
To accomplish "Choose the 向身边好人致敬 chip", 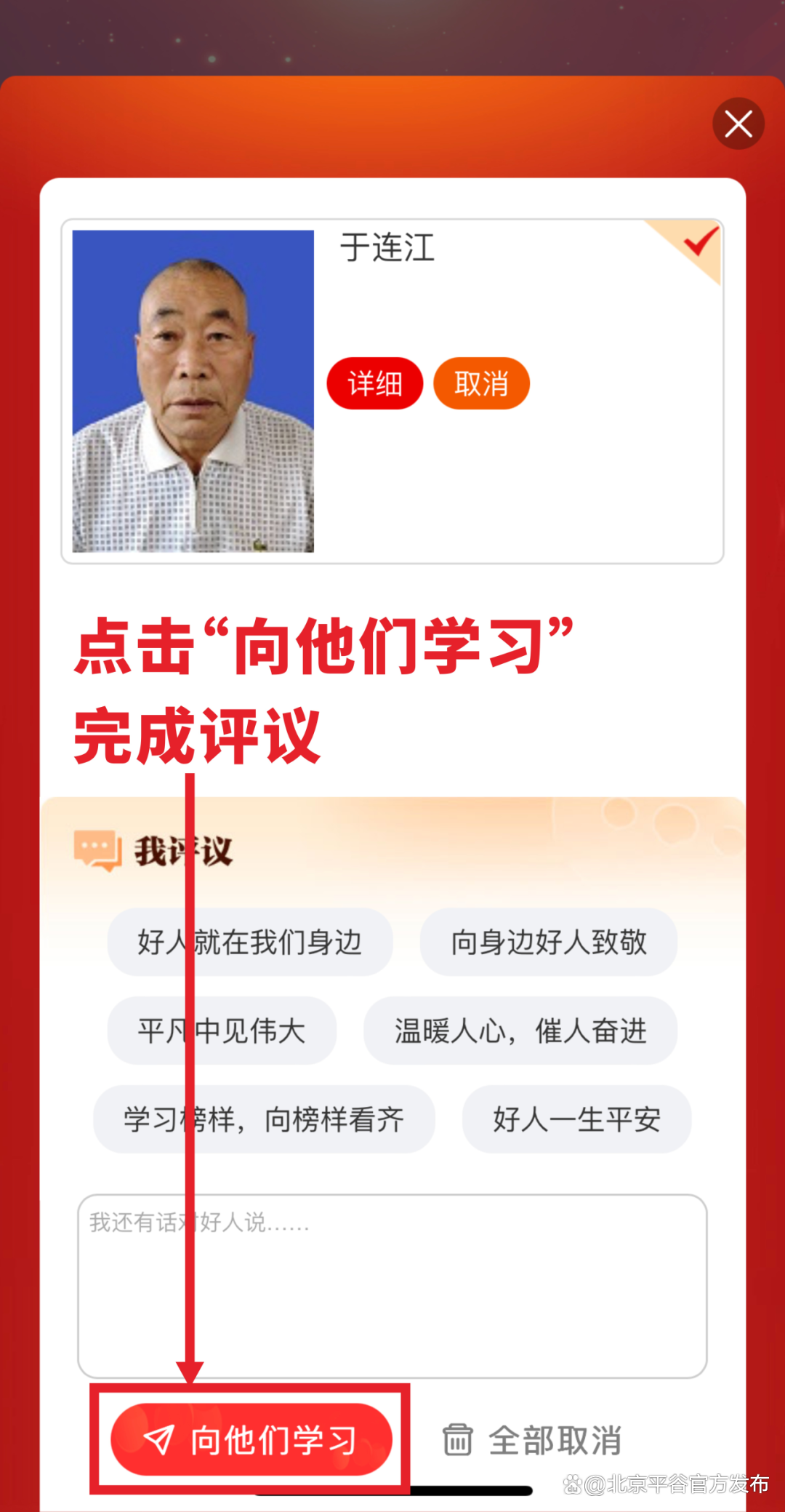I will [x=548, y=942].
